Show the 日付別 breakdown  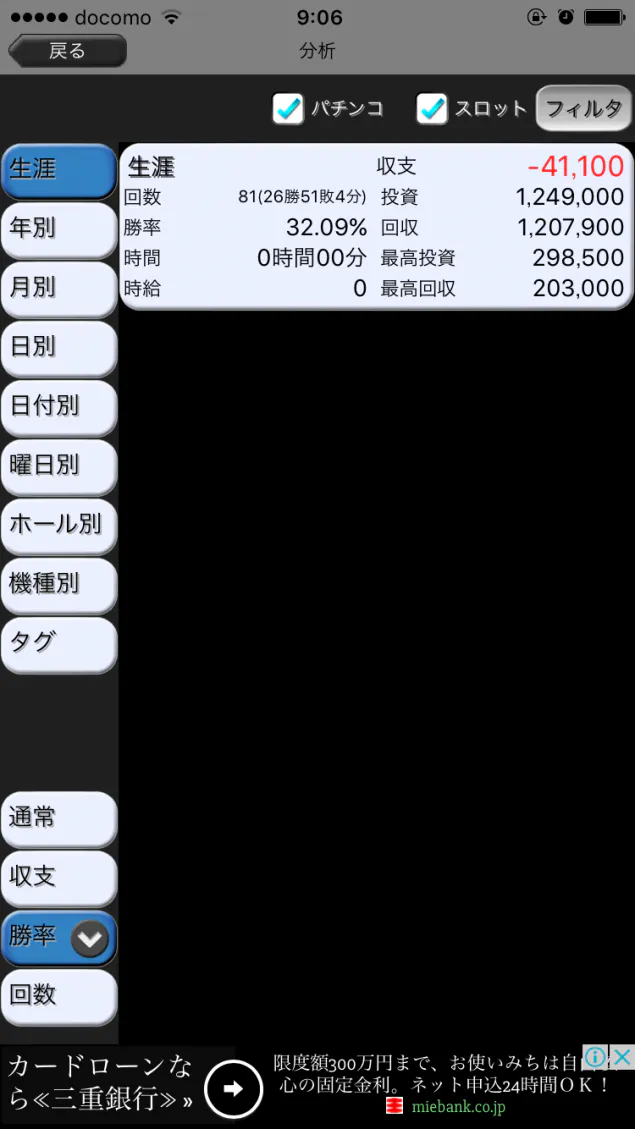tap(59, 408)
